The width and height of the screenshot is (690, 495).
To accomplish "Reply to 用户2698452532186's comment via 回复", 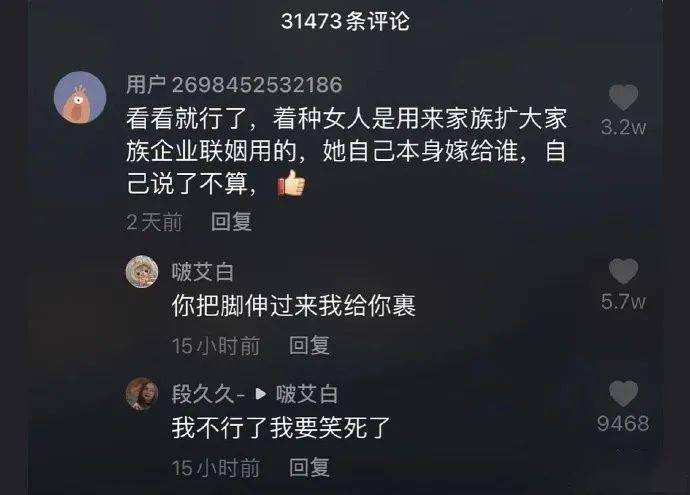I will (231, 221).
